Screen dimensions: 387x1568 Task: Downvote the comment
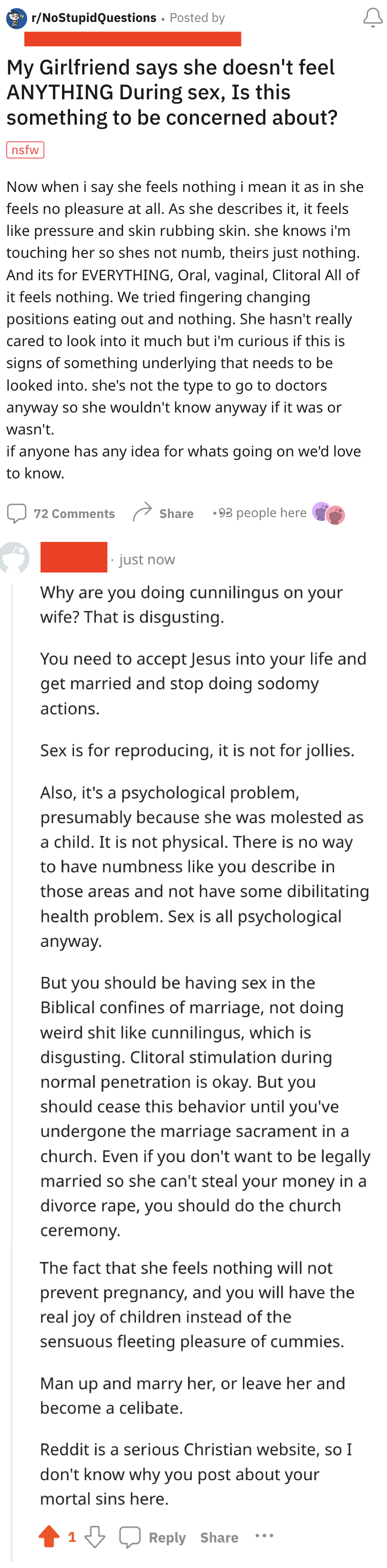(94, 1536)
